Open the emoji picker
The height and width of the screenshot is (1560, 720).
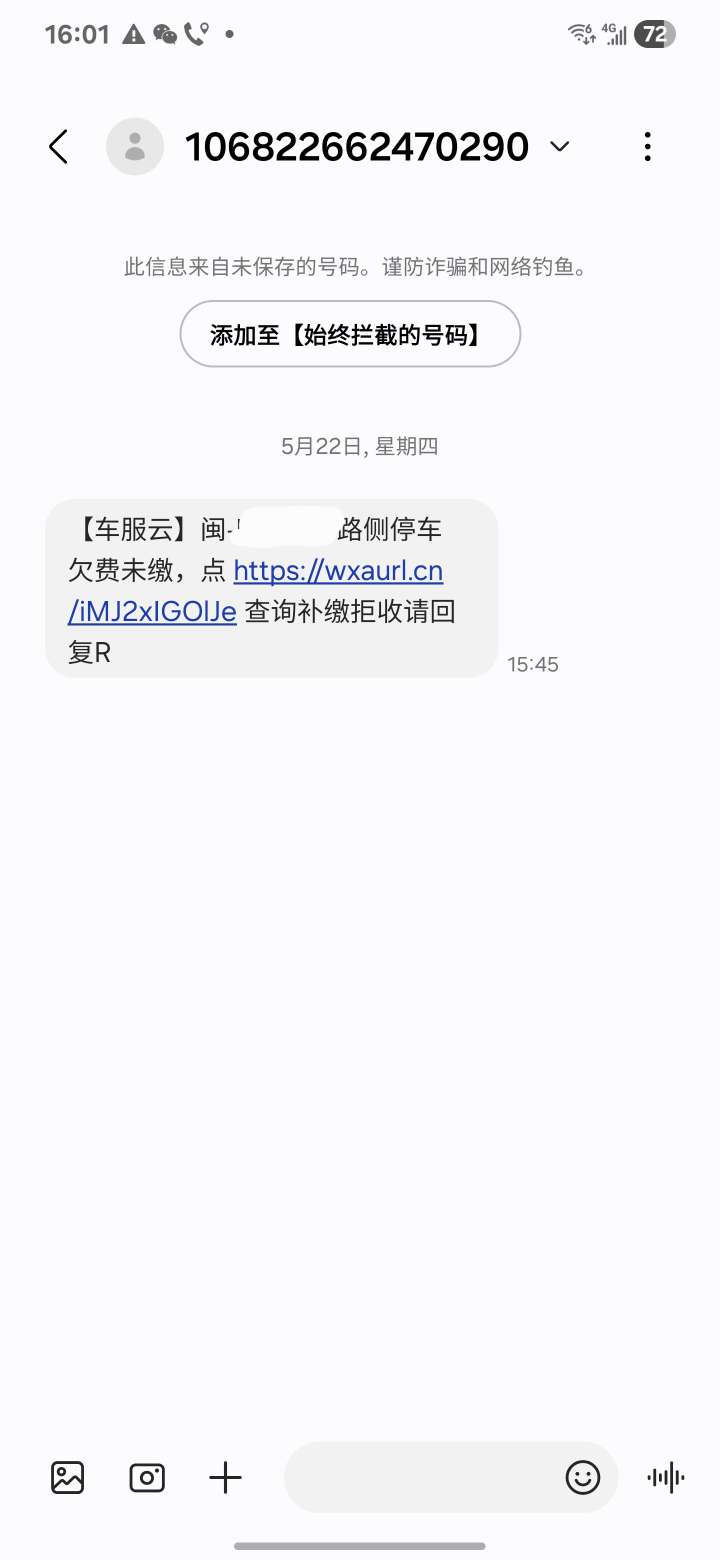[583, 1477]
